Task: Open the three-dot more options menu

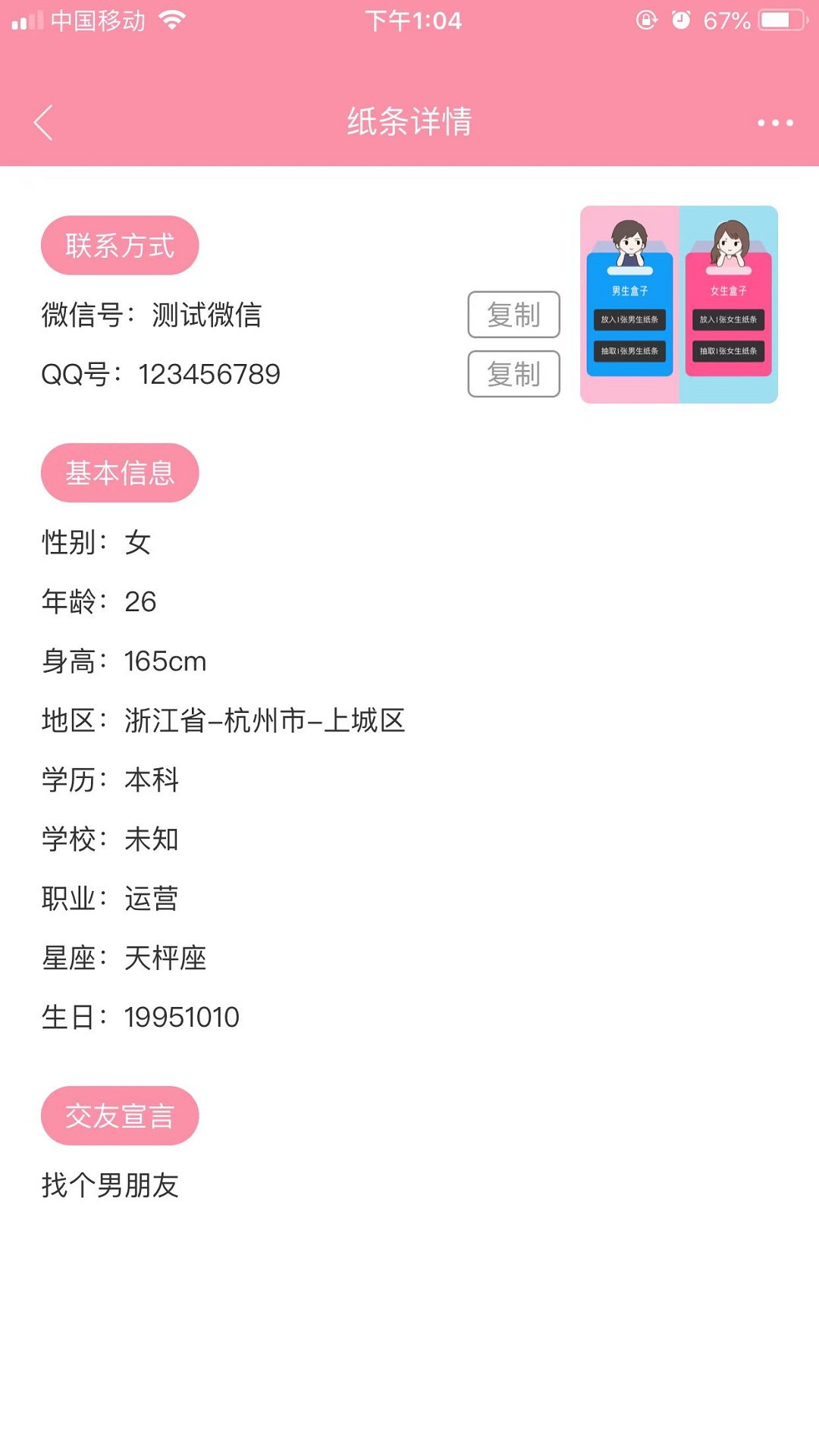Action: 775,123
